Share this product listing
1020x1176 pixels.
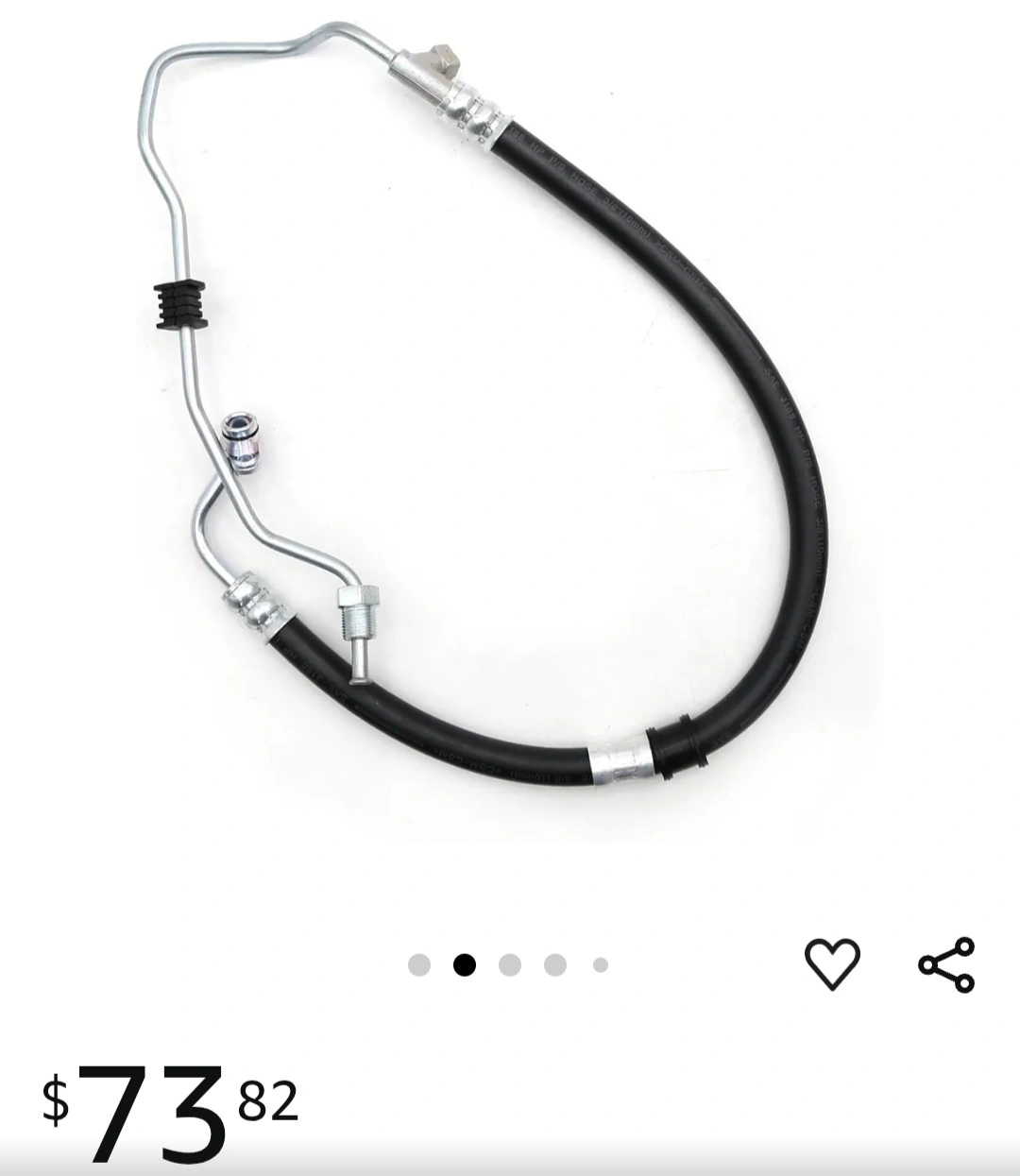pyautogui.click(x=946, y=963)
